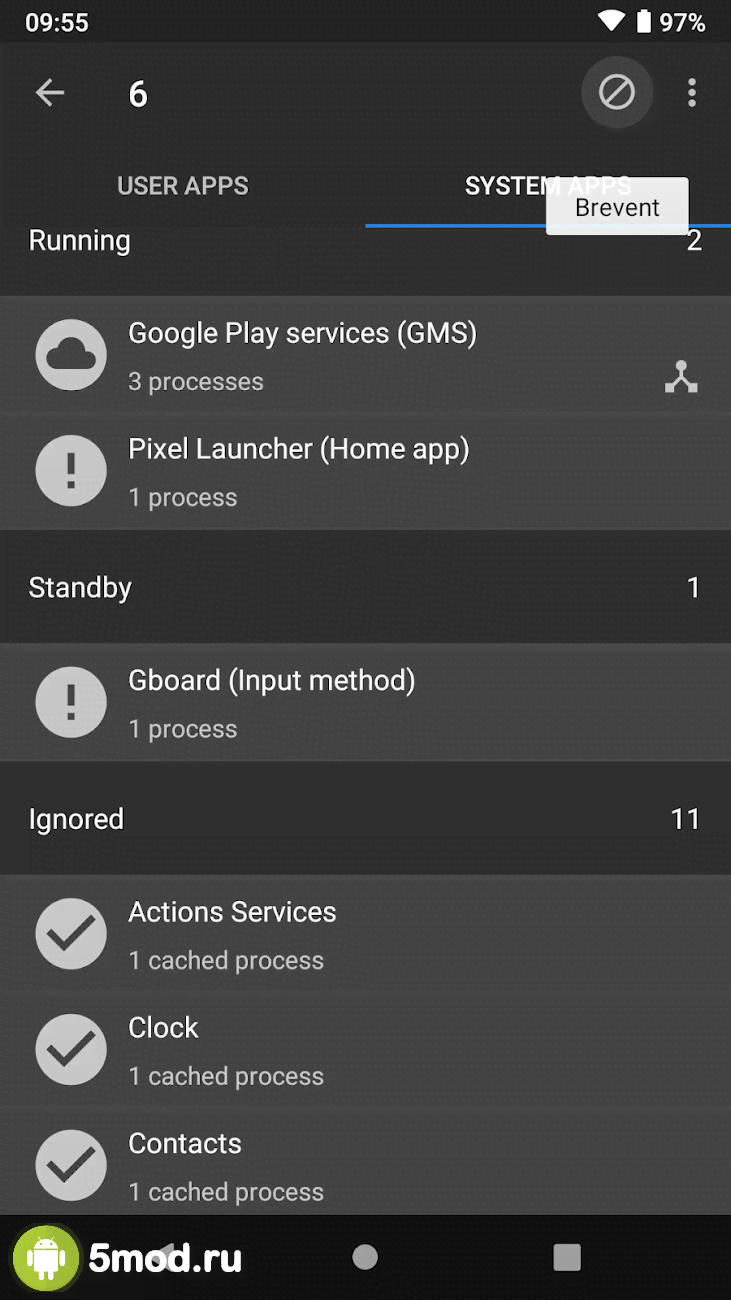Tap the Clock app row
The height and width of the screenshot is (1300, 731).
pyautogui.click(x=365, y=1050)
